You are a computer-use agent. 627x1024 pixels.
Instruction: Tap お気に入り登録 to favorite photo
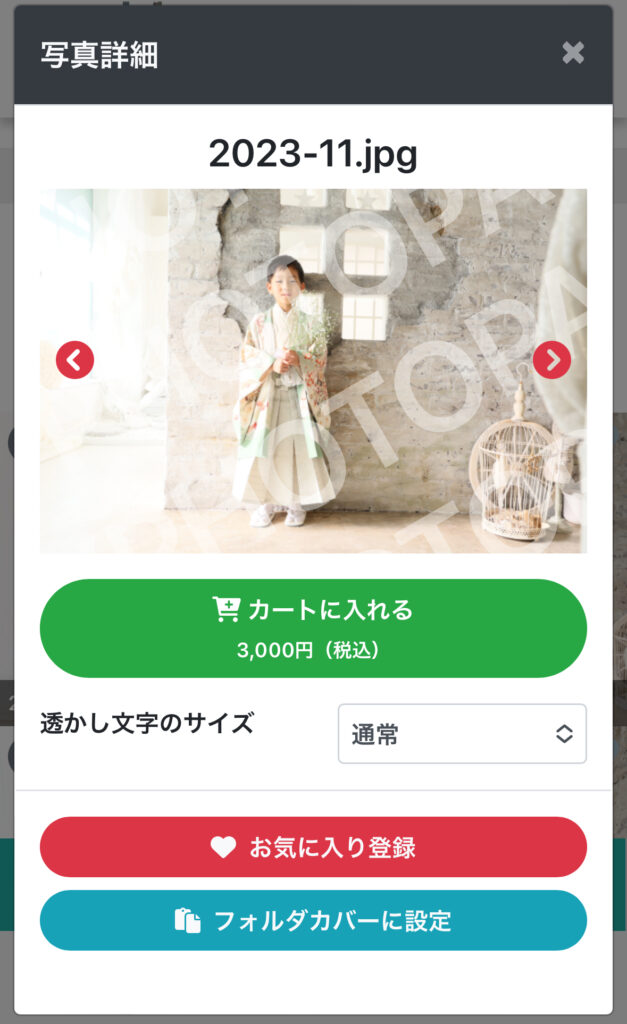pos(313,847)
